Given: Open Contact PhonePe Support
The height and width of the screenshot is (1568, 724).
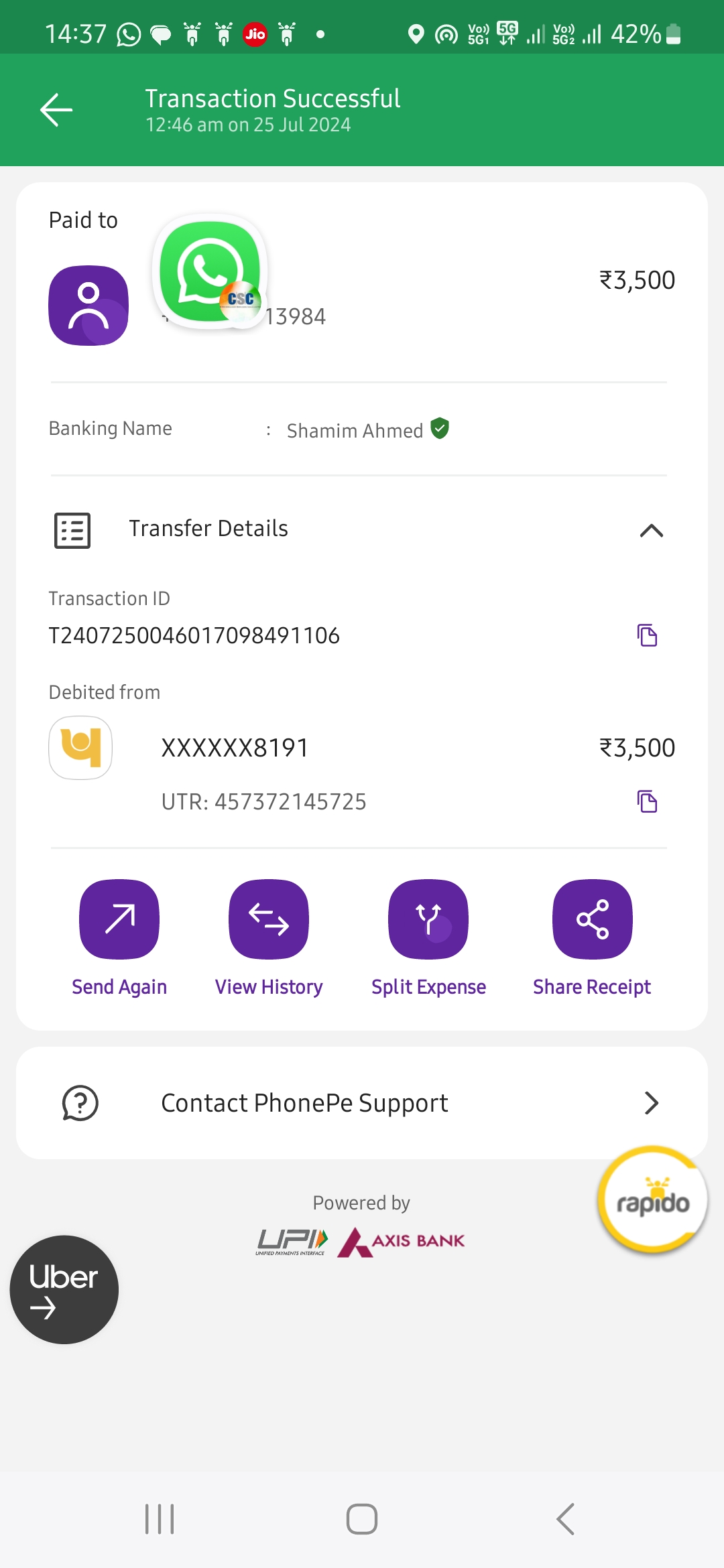Looking at the screenshot, I should 362,1103.
